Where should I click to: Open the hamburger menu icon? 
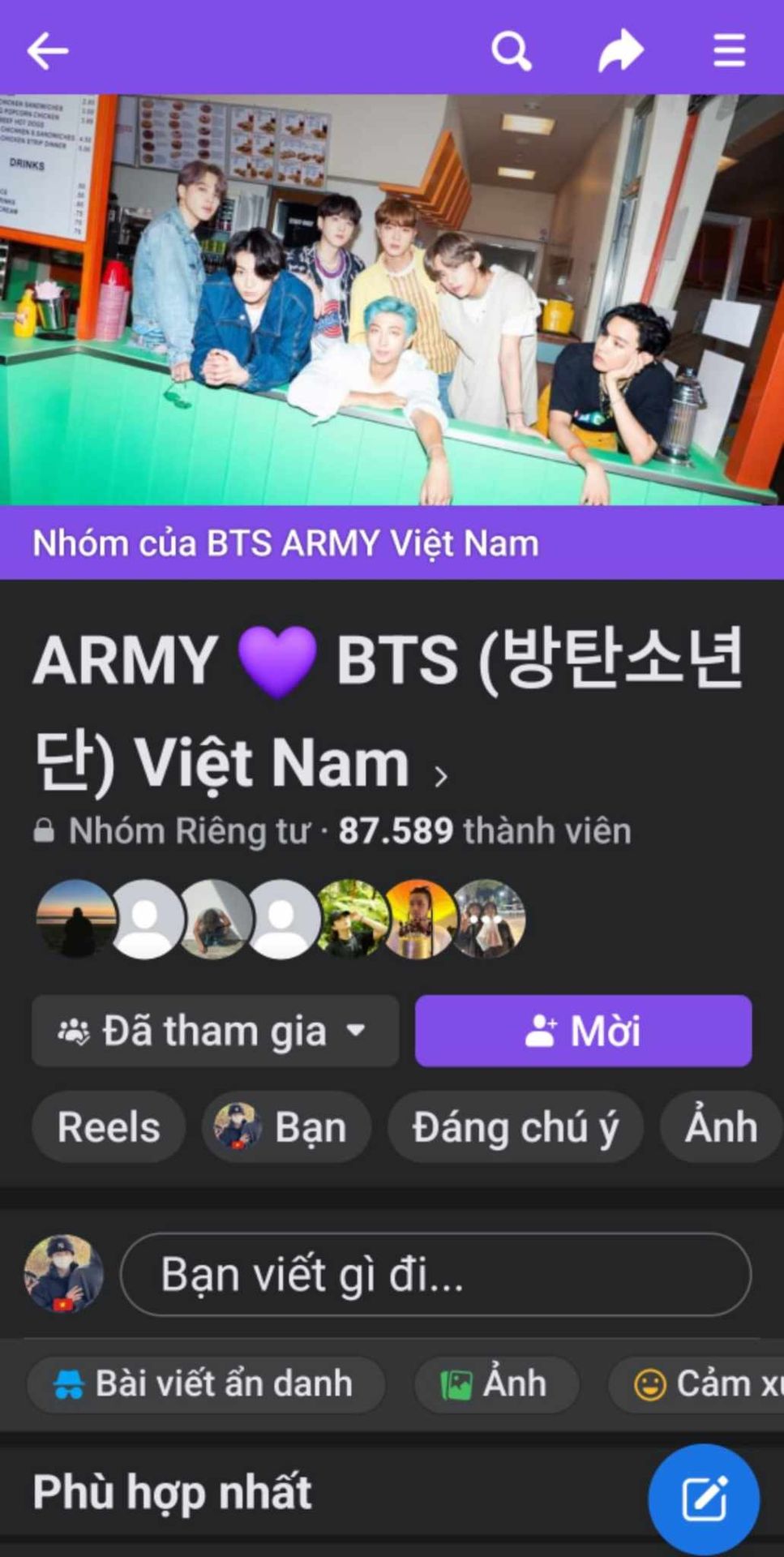tap(729, 51)
